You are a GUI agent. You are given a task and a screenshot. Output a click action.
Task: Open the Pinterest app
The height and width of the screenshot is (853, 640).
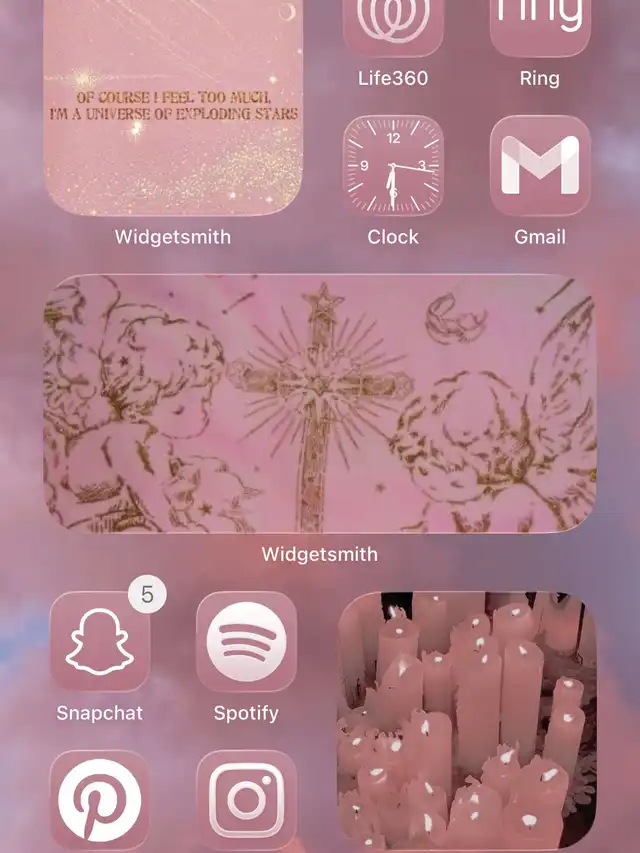coord(100,800)
